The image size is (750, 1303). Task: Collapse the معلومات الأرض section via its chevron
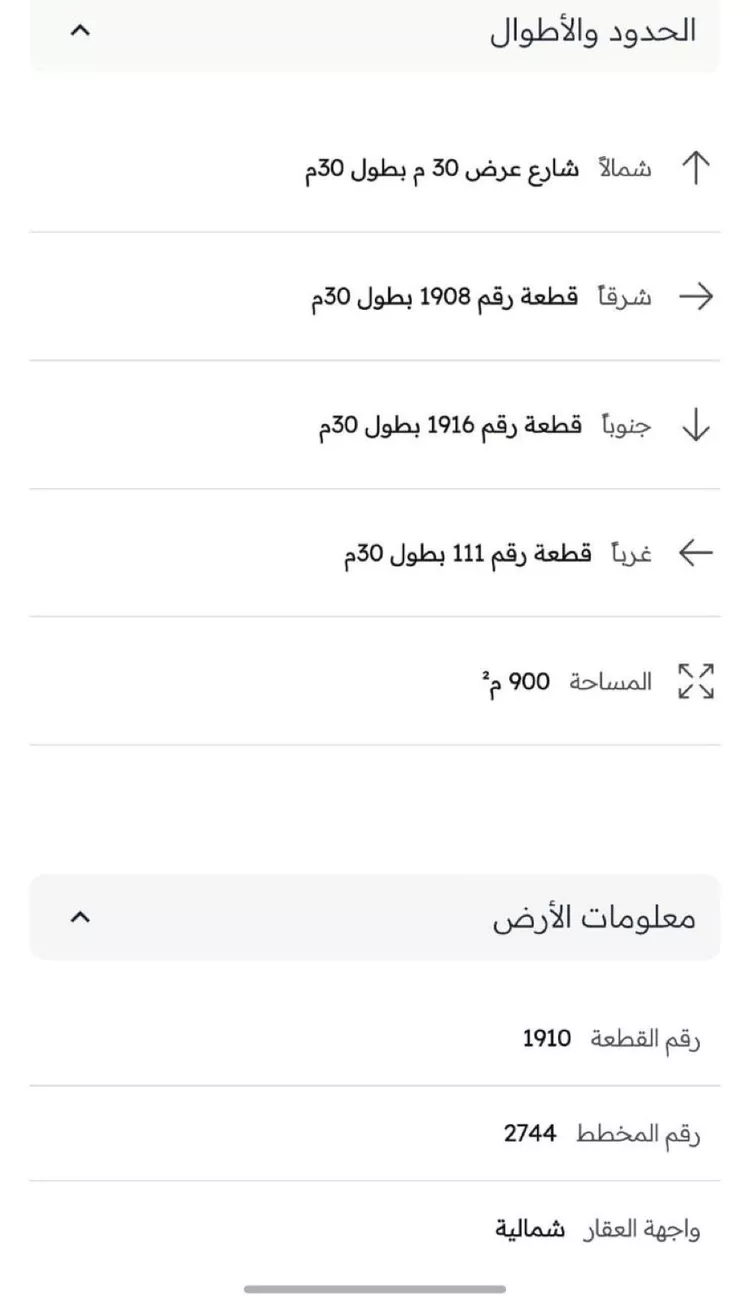(x=82, y=916)
